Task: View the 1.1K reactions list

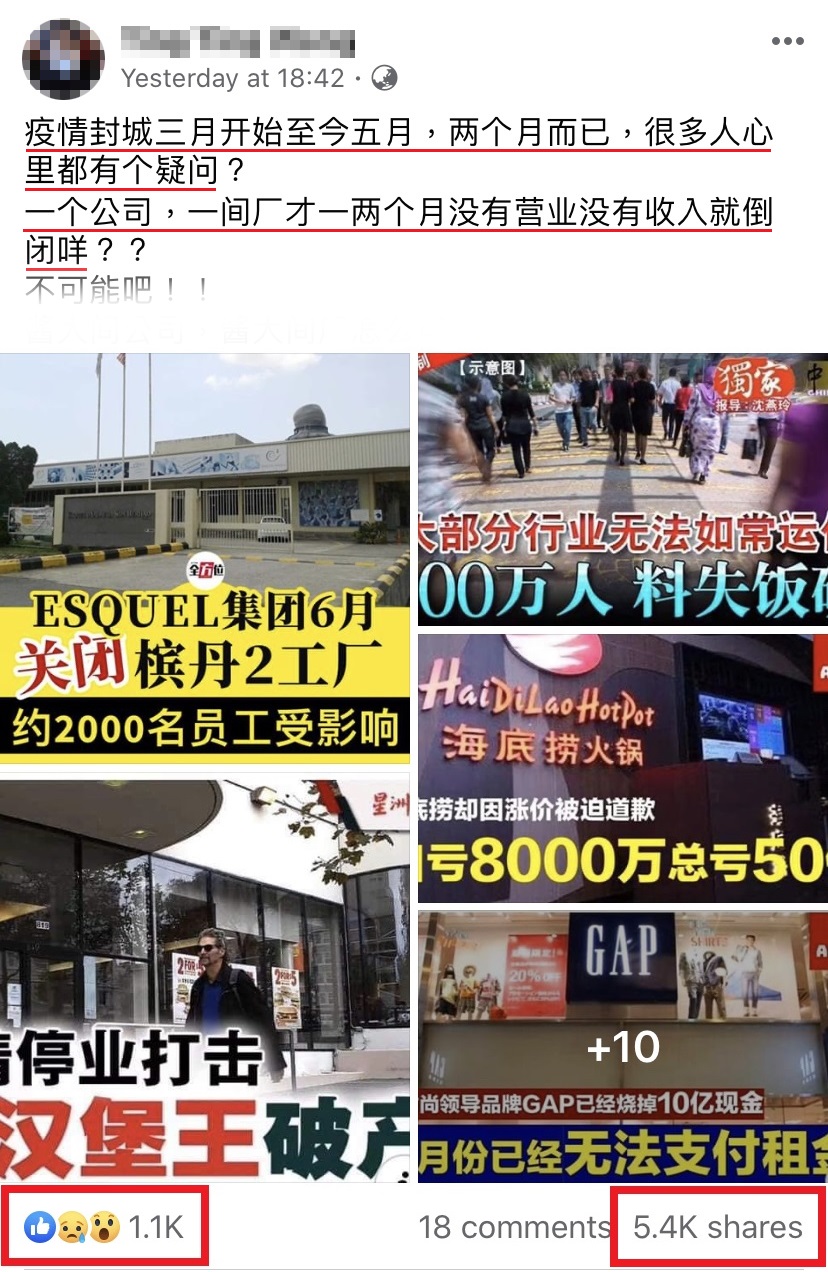Action: pyautogui.click(x=106, y=1227)
